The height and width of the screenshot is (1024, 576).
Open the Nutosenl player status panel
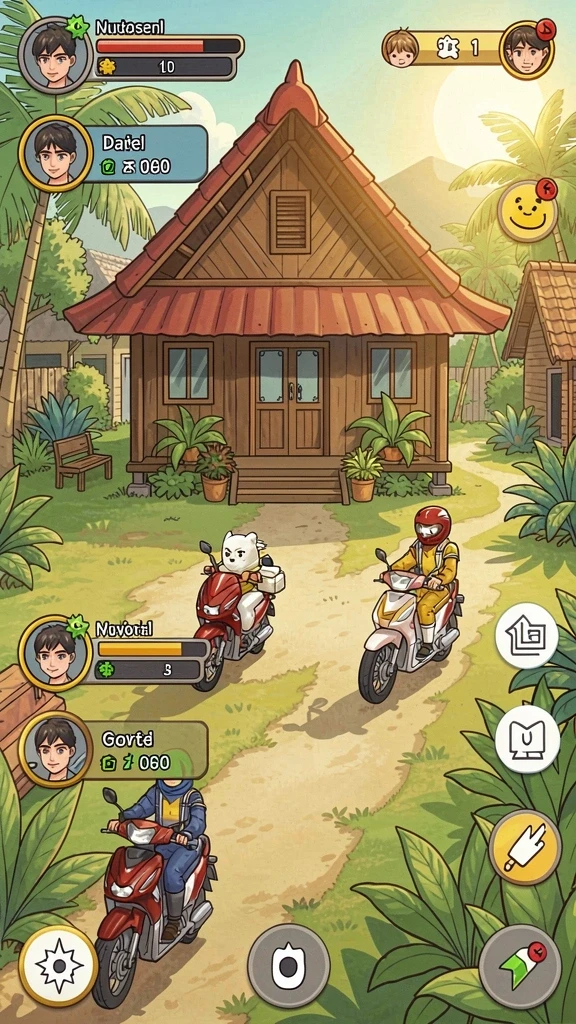(131, 50)
